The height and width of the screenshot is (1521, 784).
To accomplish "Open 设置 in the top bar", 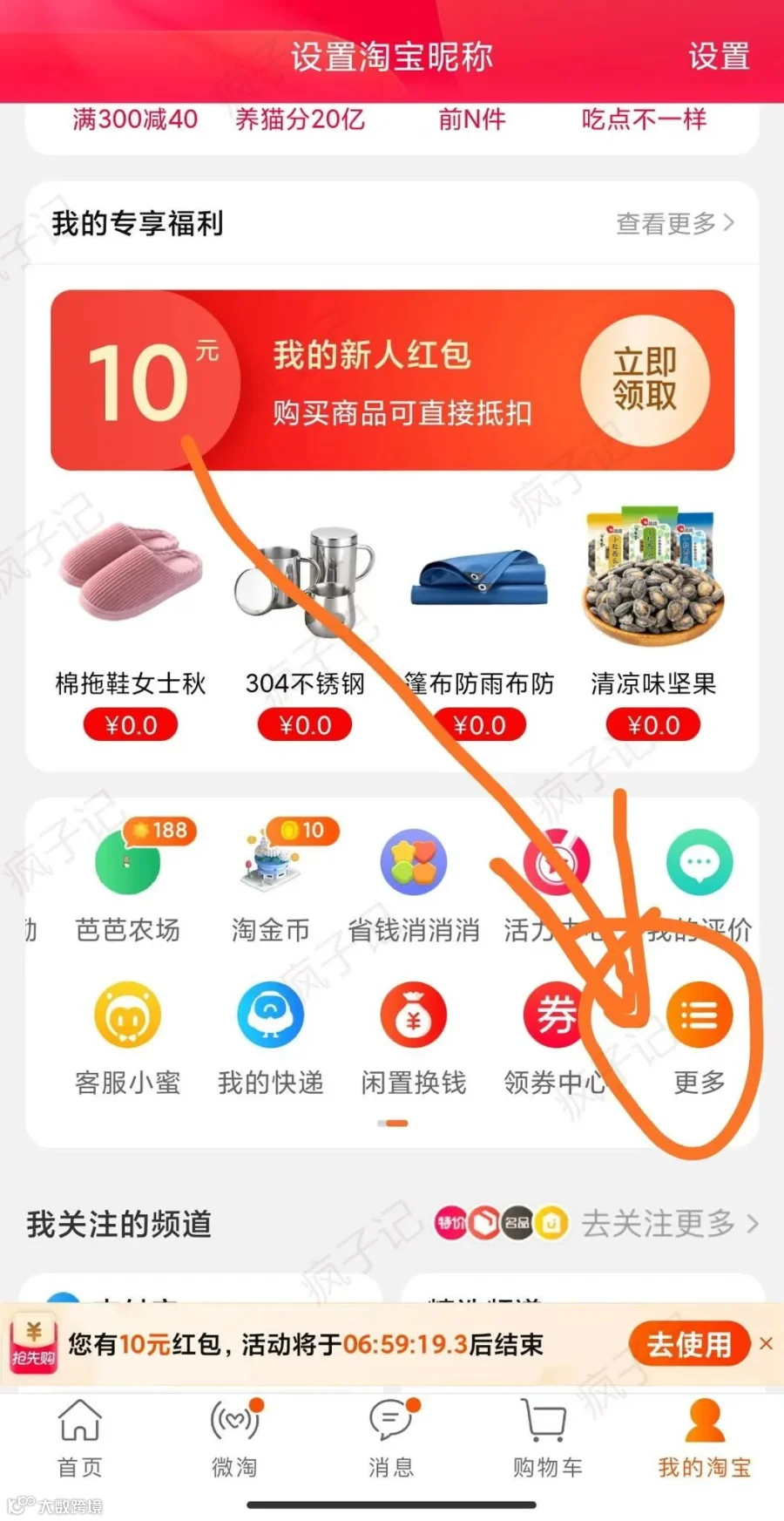I will pos(719,57).
